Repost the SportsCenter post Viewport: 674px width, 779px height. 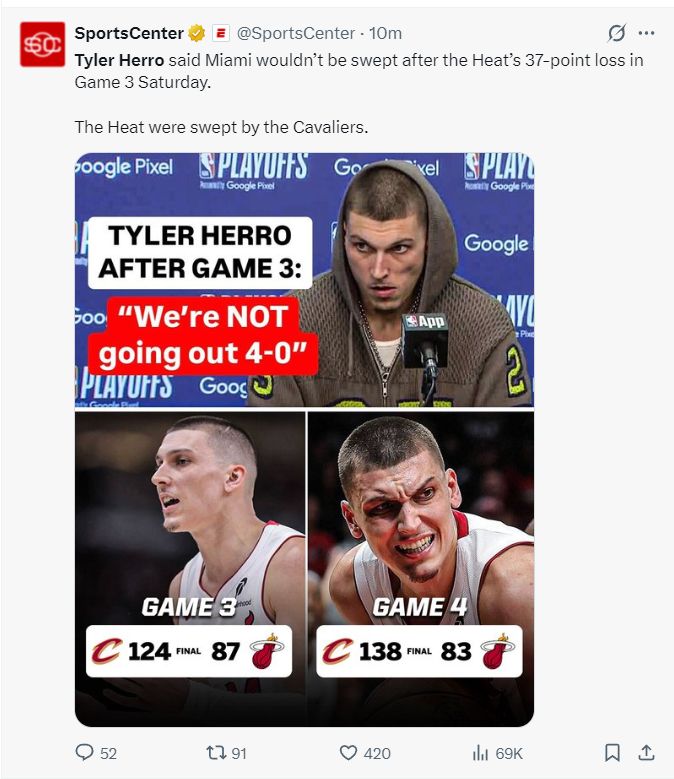click(214, 753)
